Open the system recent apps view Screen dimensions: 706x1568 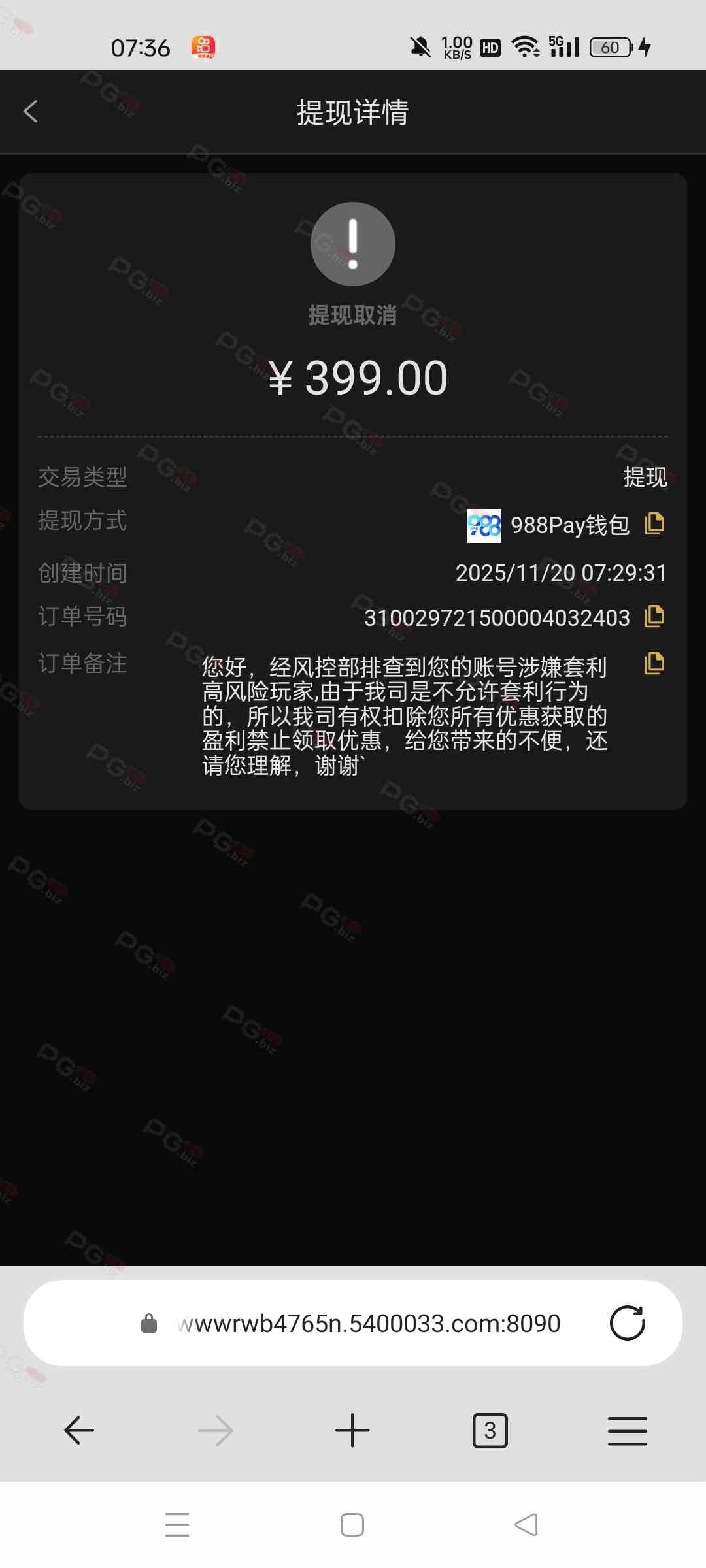pyautogui.click(x=177, y=1526)
